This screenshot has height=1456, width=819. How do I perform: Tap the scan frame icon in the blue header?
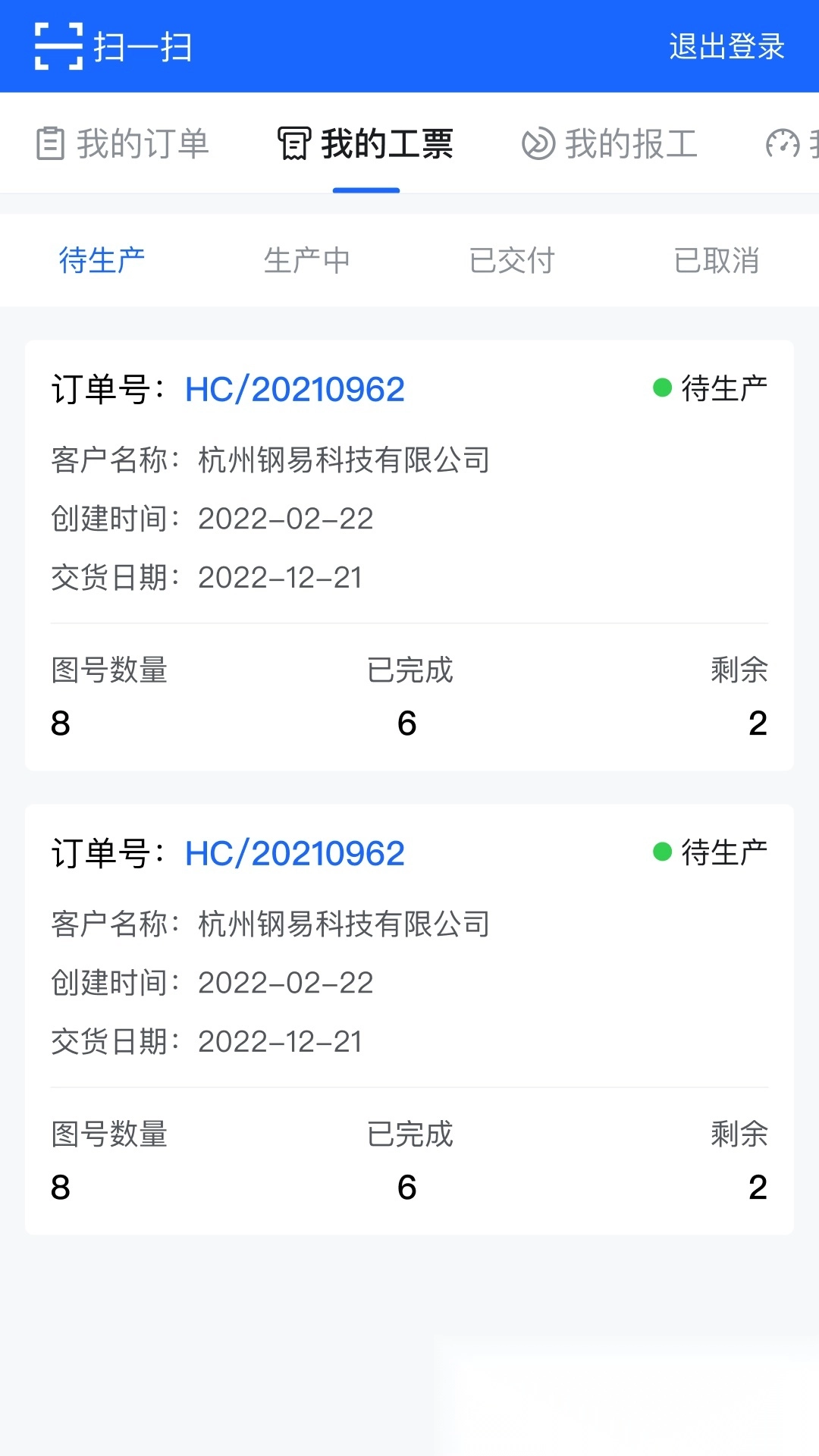[59, 47]
